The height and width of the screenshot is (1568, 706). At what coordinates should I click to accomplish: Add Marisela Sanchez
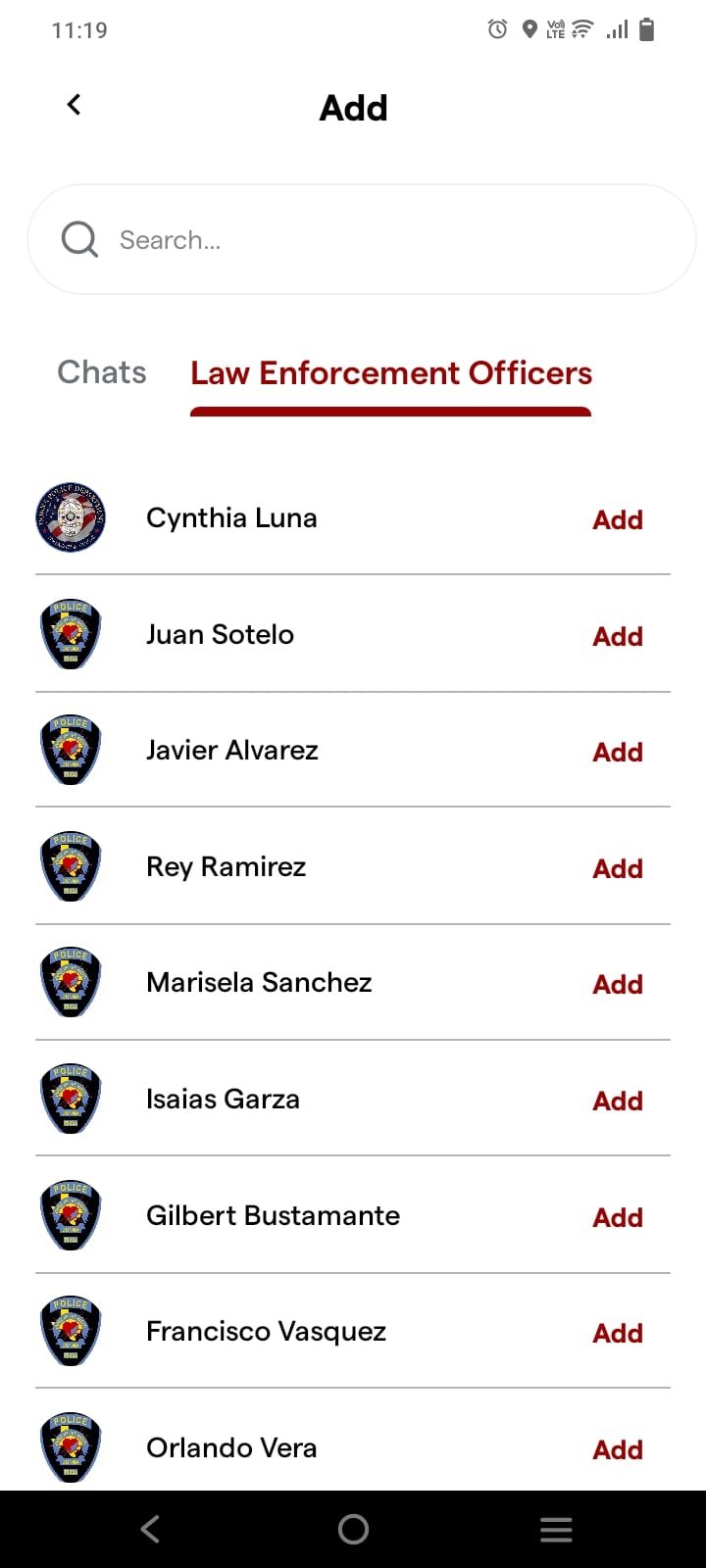[618, 984]
